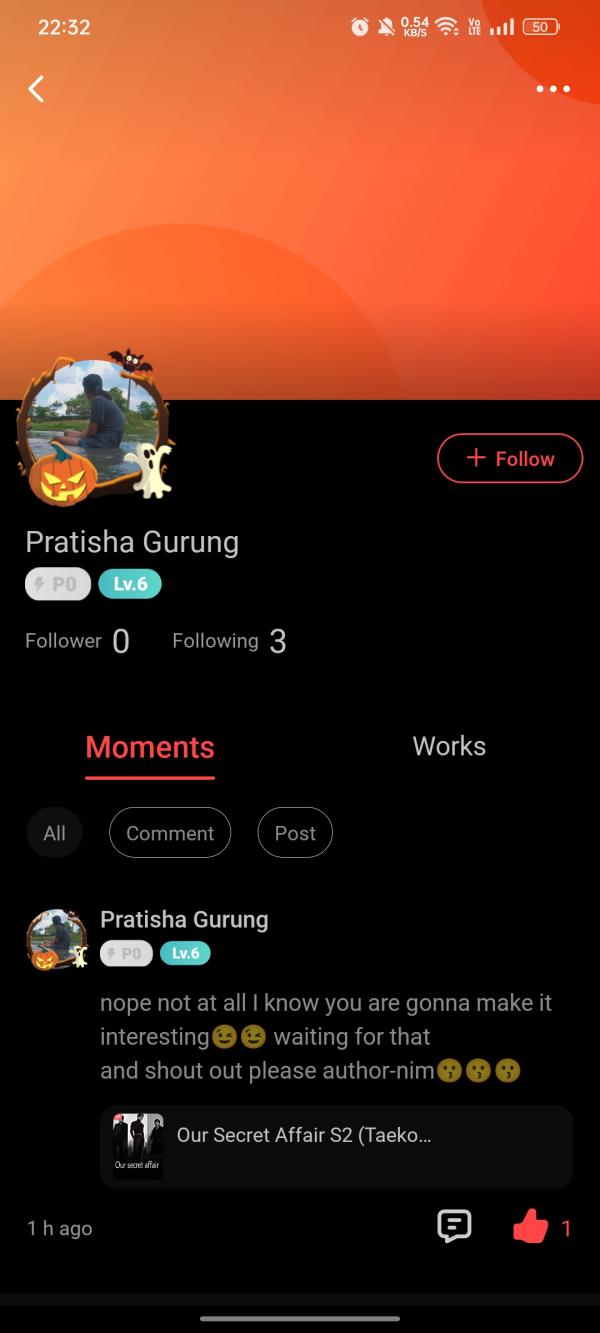Filter moments by Post

pyautogui.click(x=295, y=833)
